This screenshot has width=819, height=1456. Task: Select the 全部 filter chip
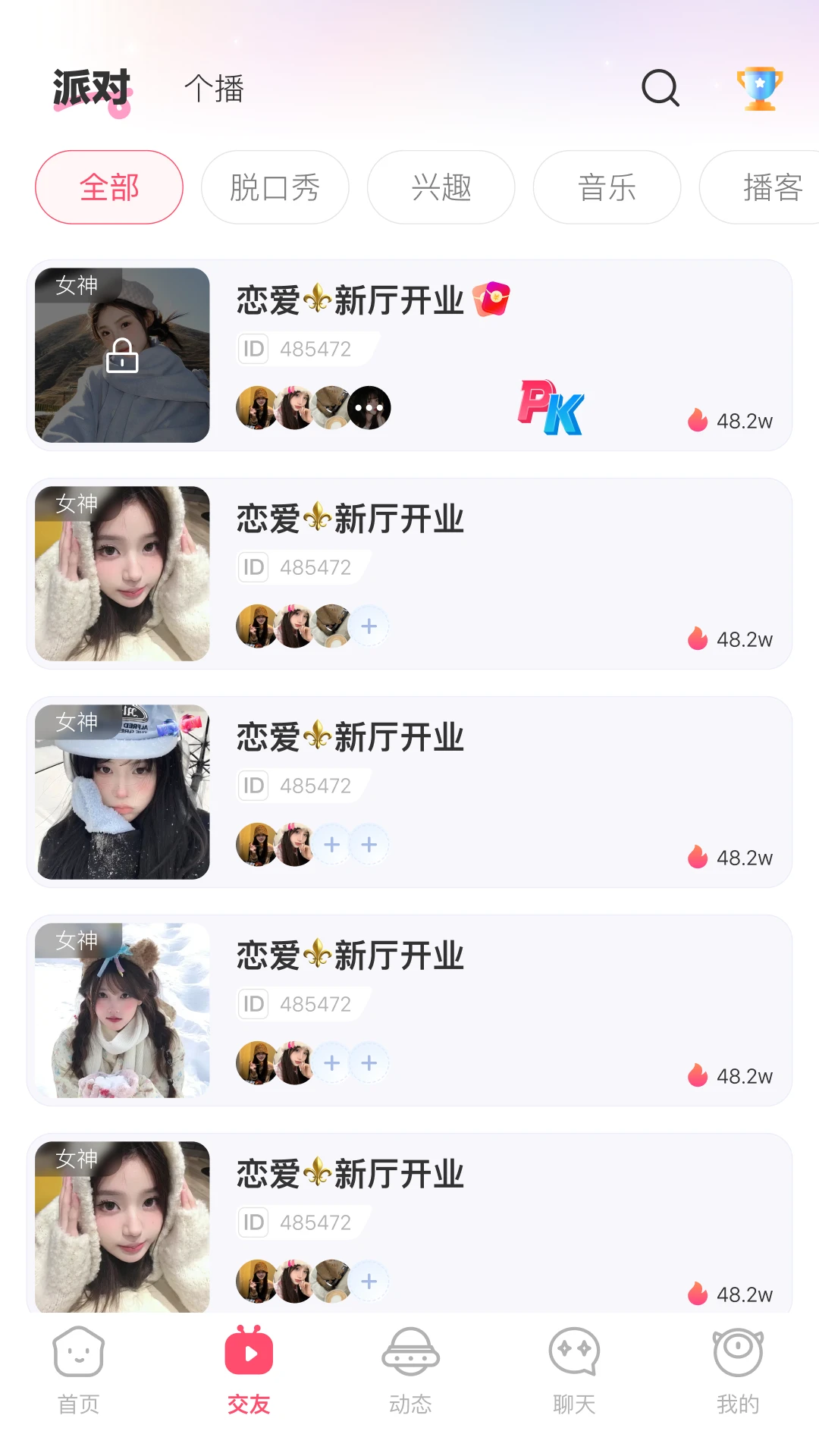point(109,187)
